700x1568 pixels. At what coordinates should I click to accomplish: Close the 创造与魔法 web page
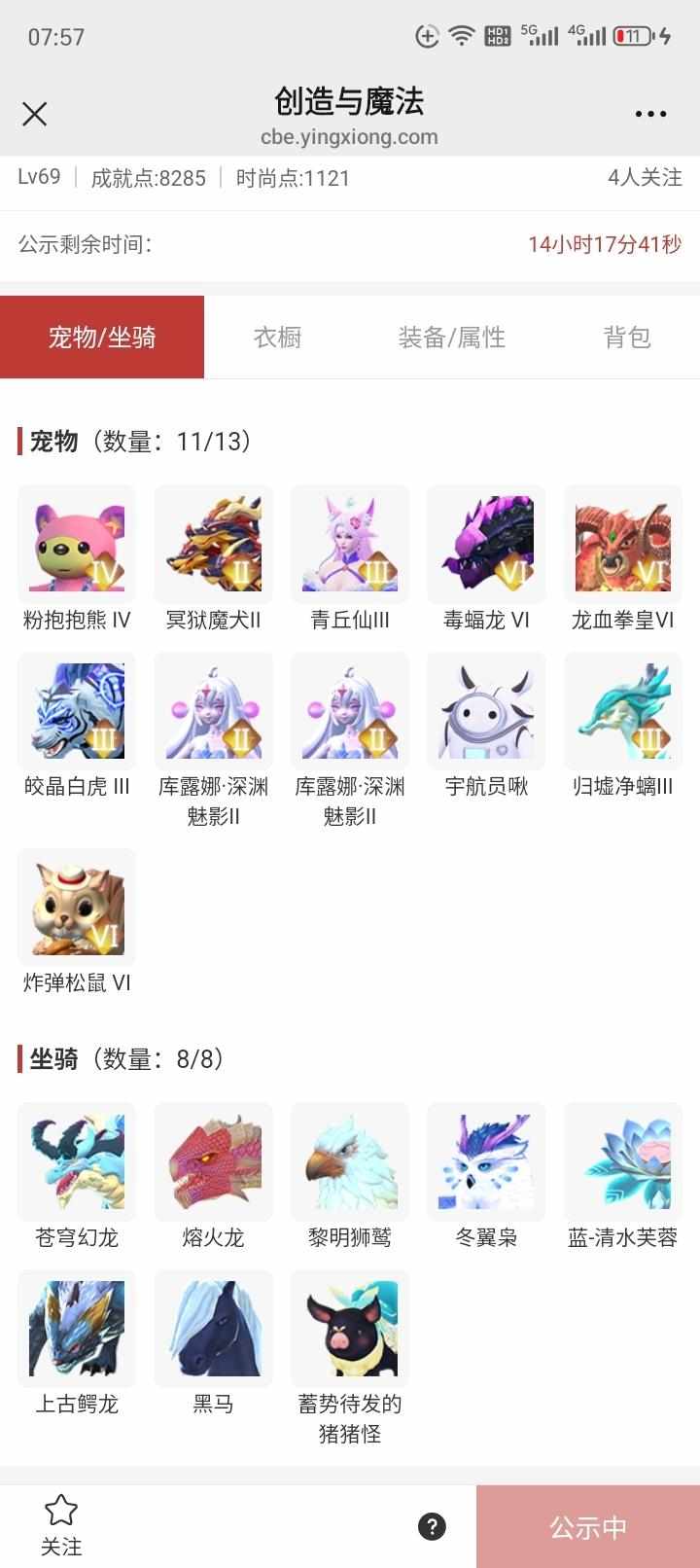[x=35, y=115]
